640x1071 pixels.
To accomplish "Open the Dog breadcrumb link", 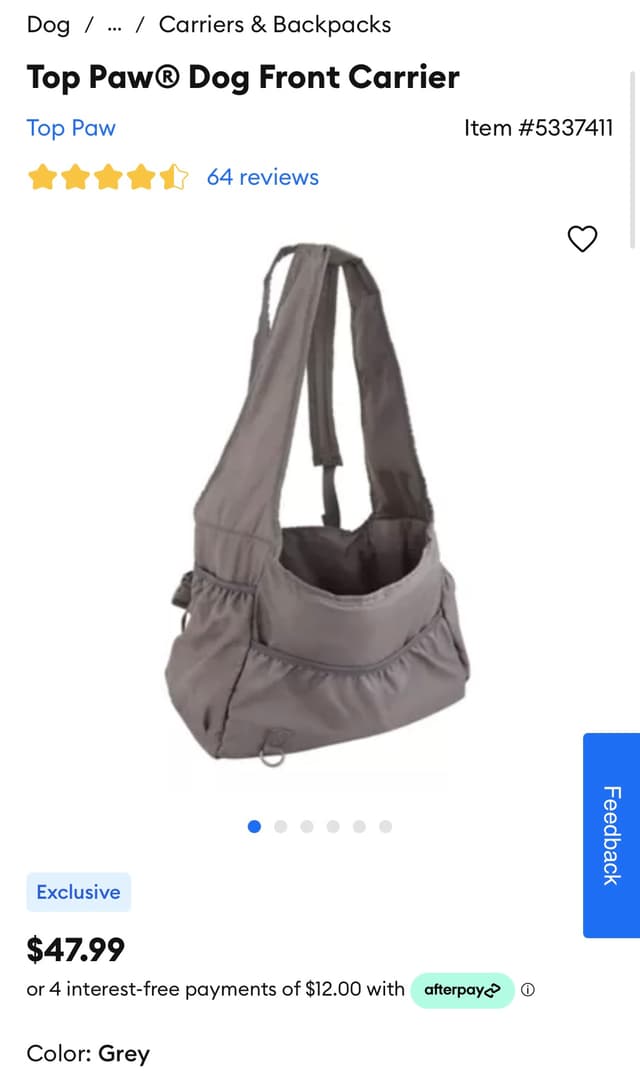I will 48,25.
